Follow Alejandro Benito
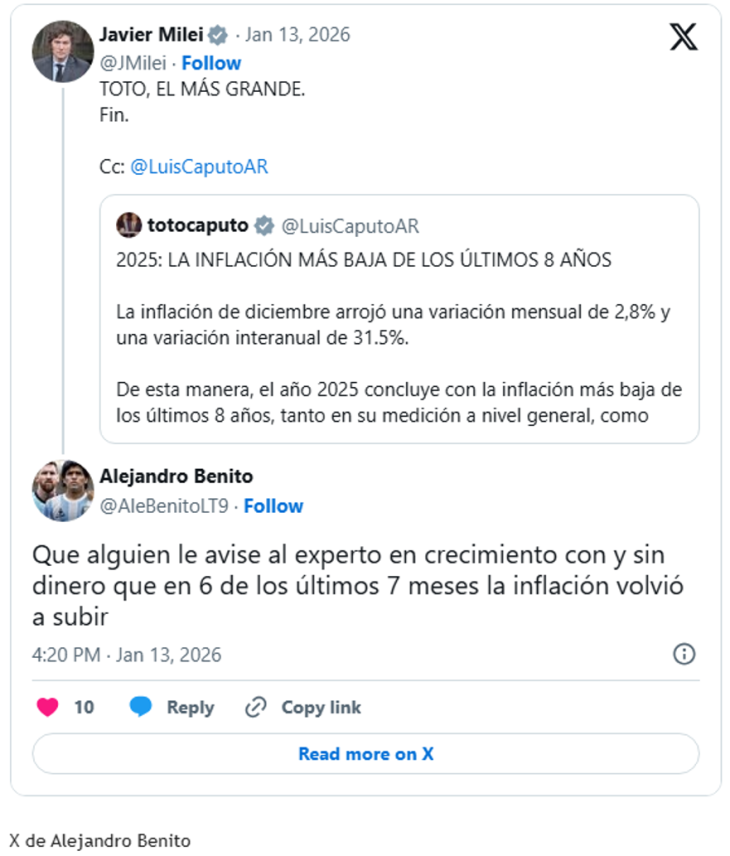Image resolution: width=730 pixels, height=856 pixels. pos(273,505)
